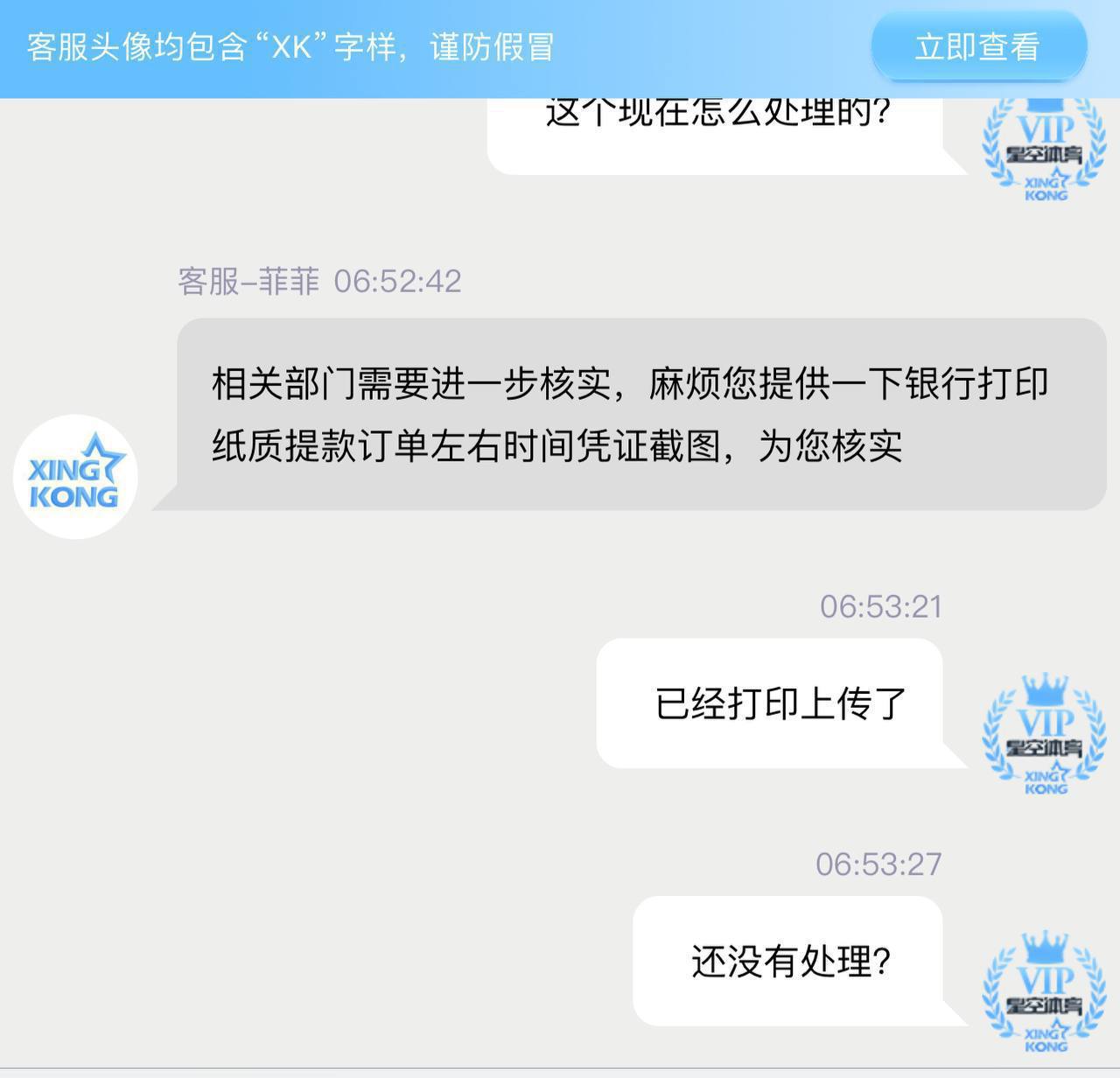Open customer service 菲菲's XING KONG avatar
Image resolution: width=1120 pixels, height=1078 pixels.
point(75,477)
